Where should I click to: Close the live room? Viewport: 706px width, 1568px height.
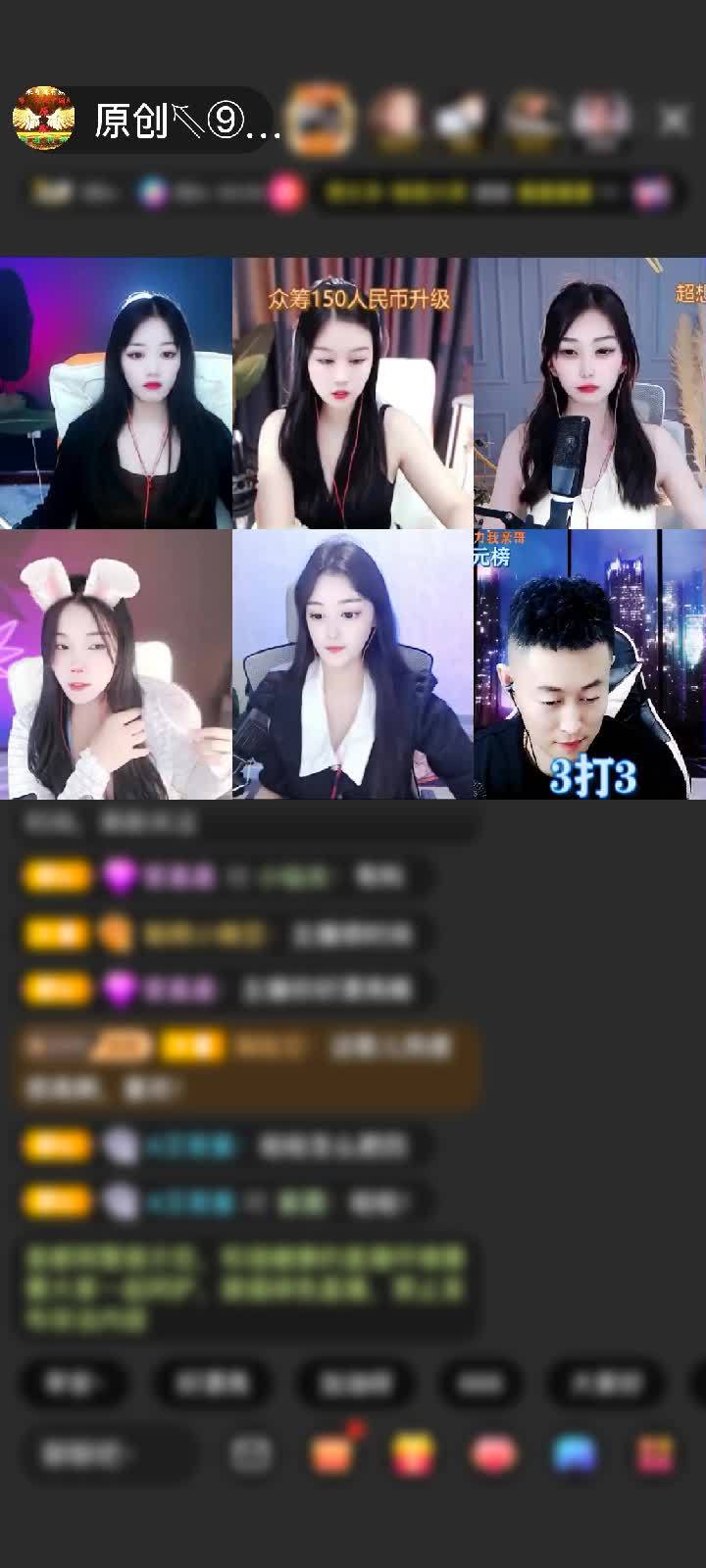coord(674,121)
